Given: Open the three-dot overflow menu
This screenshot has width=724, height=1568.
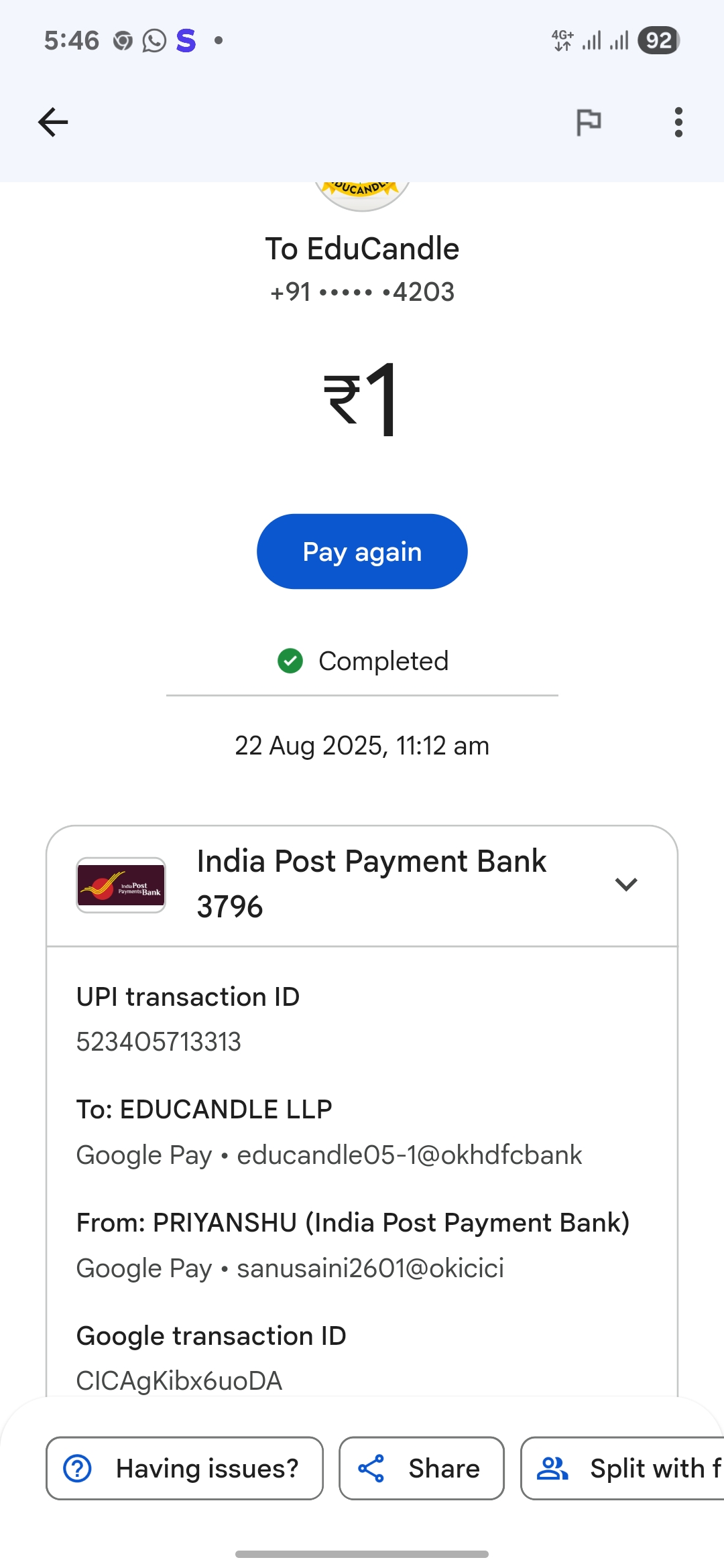Looking at the screenshot, I should [678, 122].
